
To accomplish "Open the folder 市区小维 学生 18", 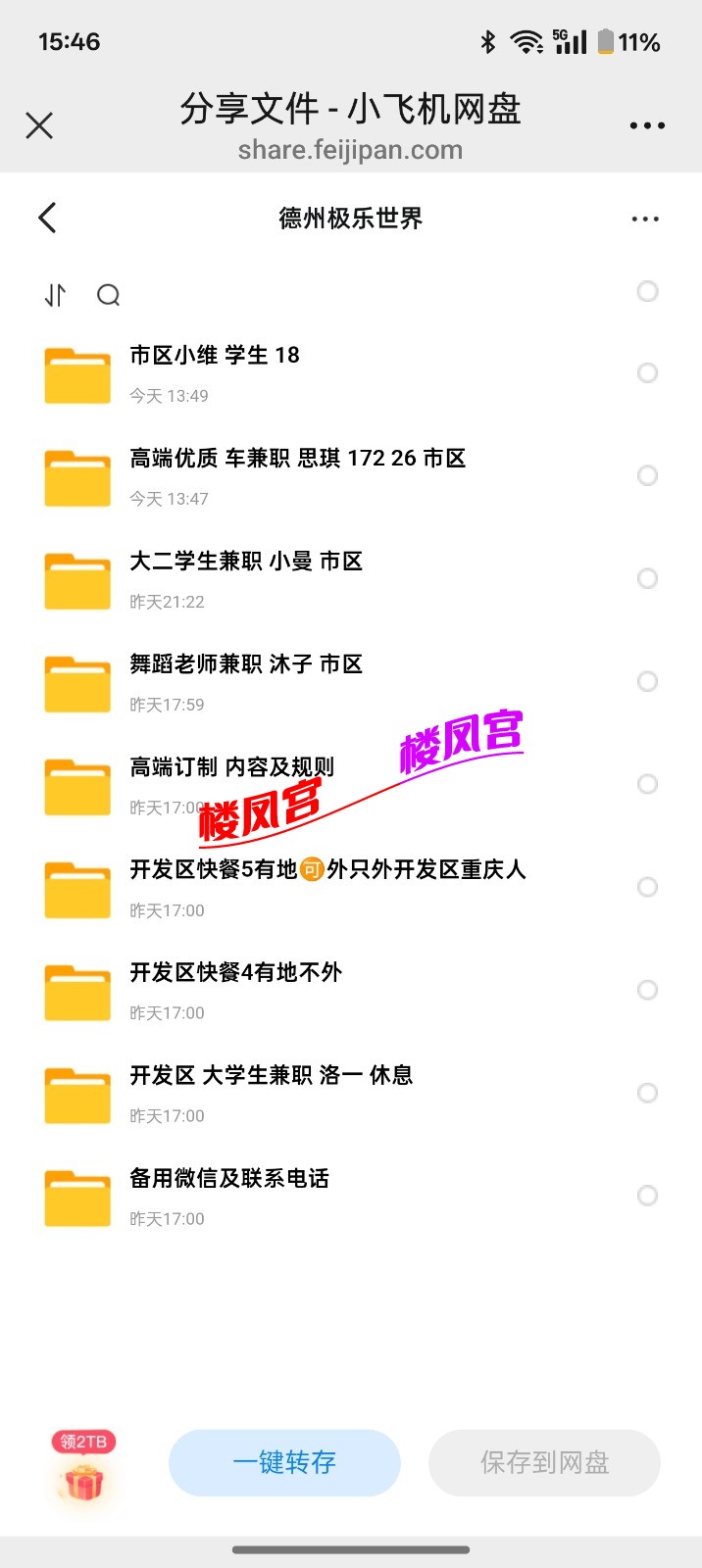I will pyautogui.click(x=215, y=356).
